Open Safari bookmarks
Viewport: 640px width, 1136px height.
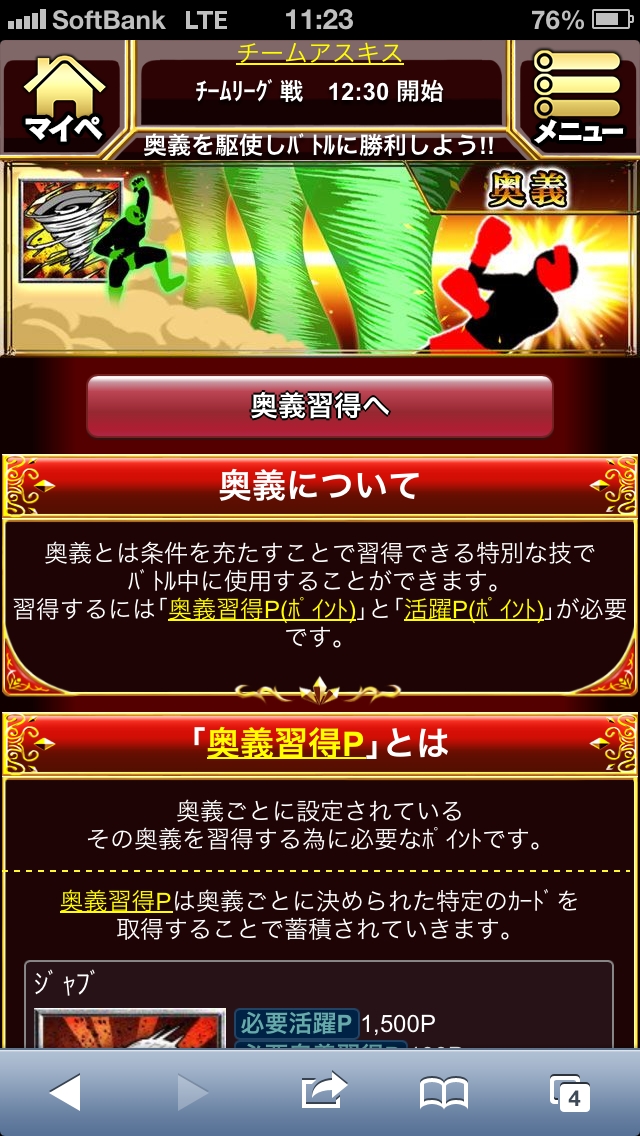point(444,1093)
